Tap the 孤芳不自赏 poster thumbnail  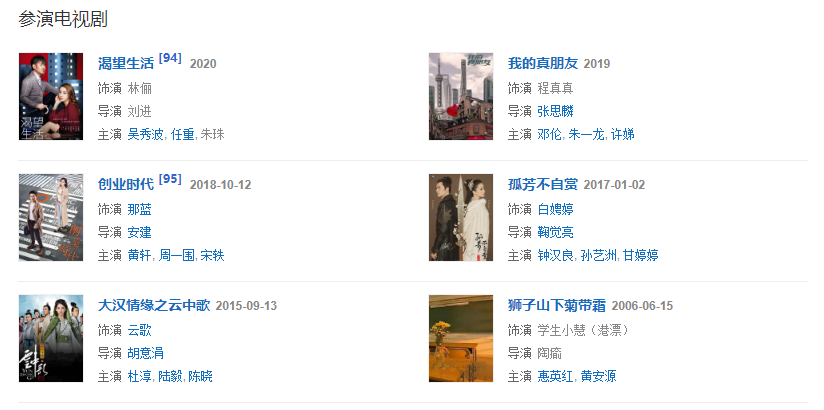click(461, 217)
